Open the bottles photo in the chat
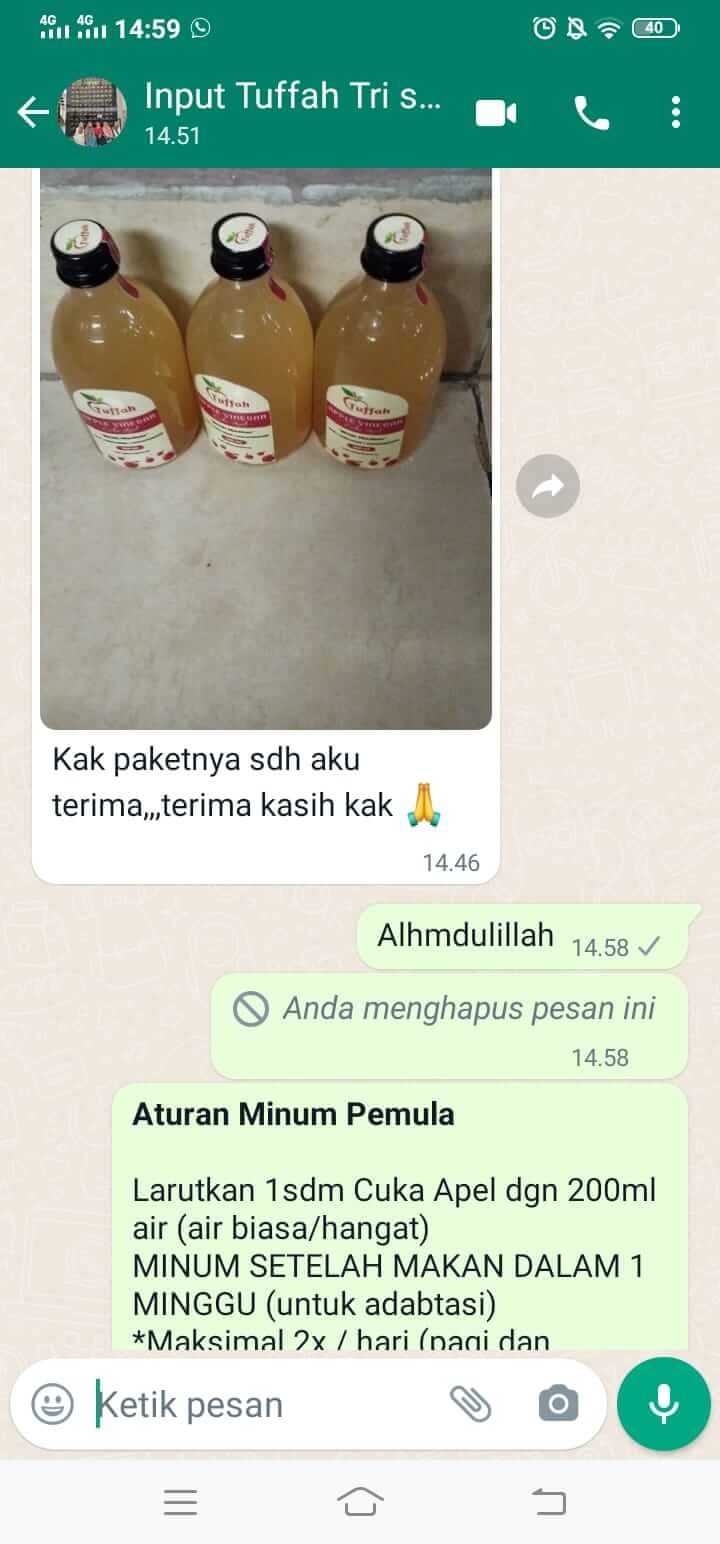Screen dimensions: 720x1544 tap(266, 450)
